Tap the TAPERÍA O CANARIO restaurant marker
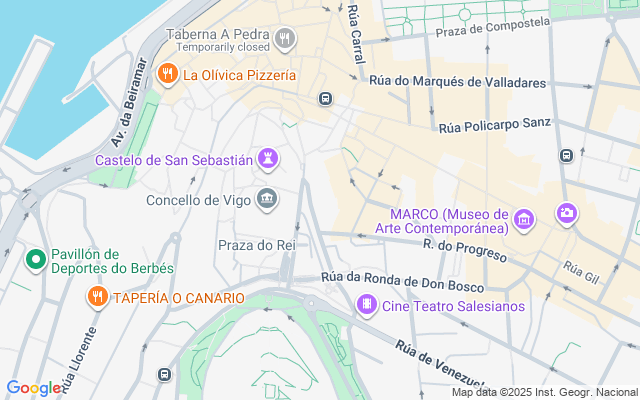 pos(97,297)
